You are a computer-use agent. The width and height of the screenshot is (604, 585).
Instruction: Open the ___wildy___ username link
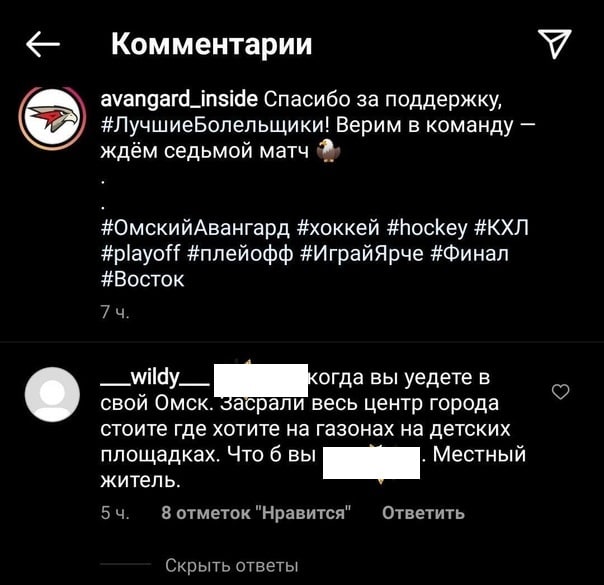click(x=156, y=378)
